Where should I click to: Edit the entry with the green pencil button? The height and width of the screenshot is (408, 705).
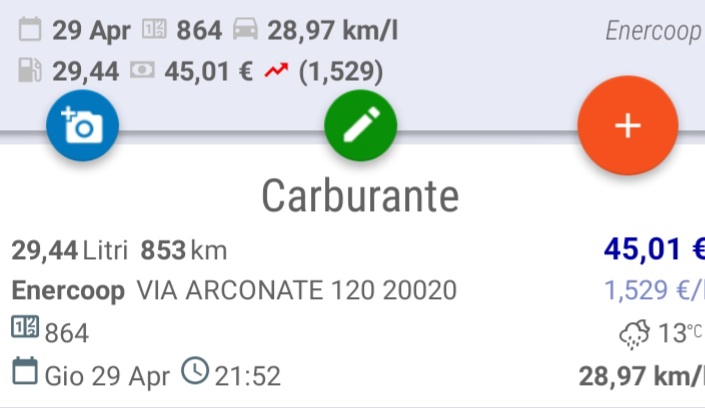coord(360,126)
